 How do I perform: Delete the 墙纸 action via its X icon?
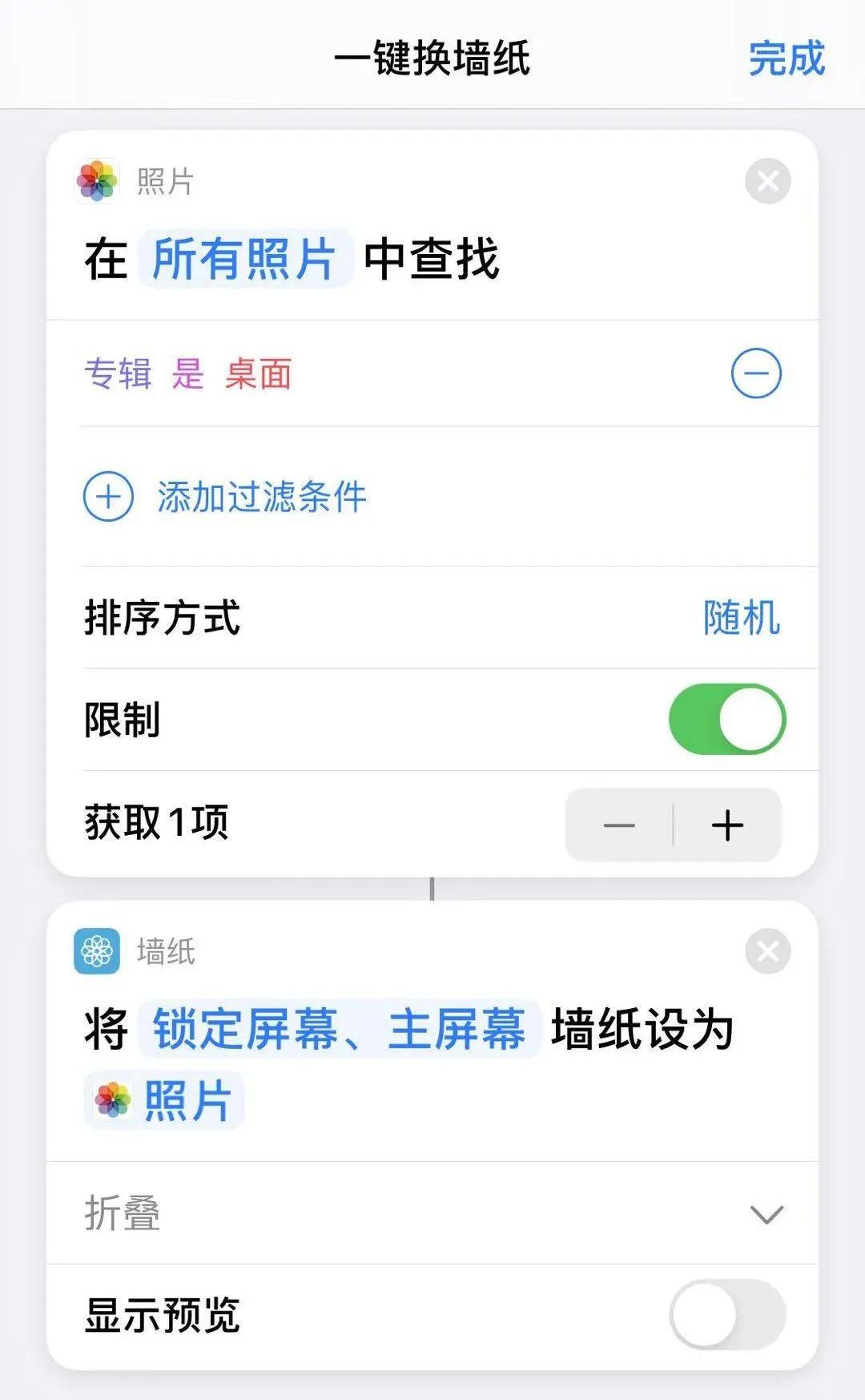click(767, 950)
